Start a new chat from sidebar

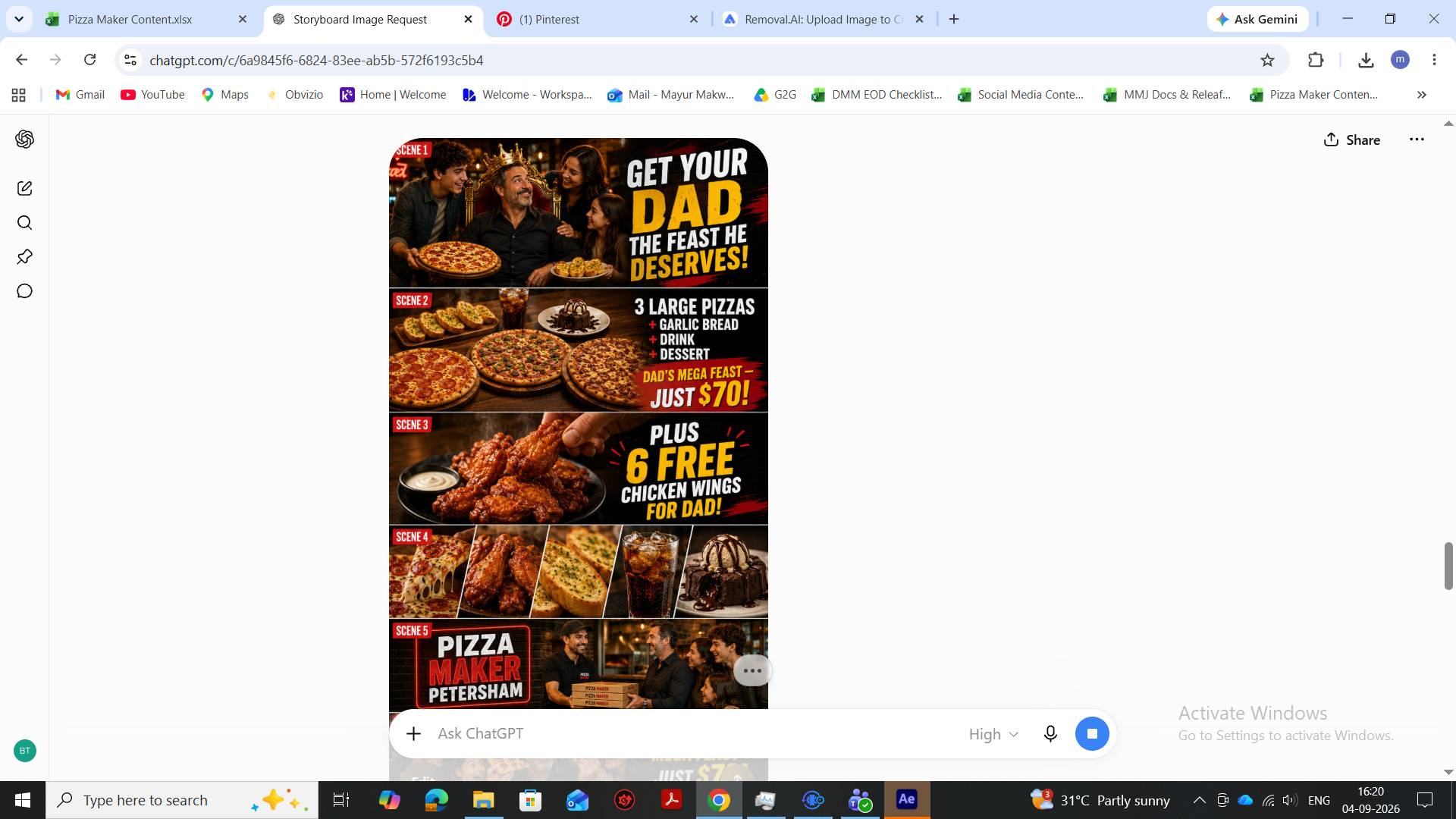click(x=24, y=188)
